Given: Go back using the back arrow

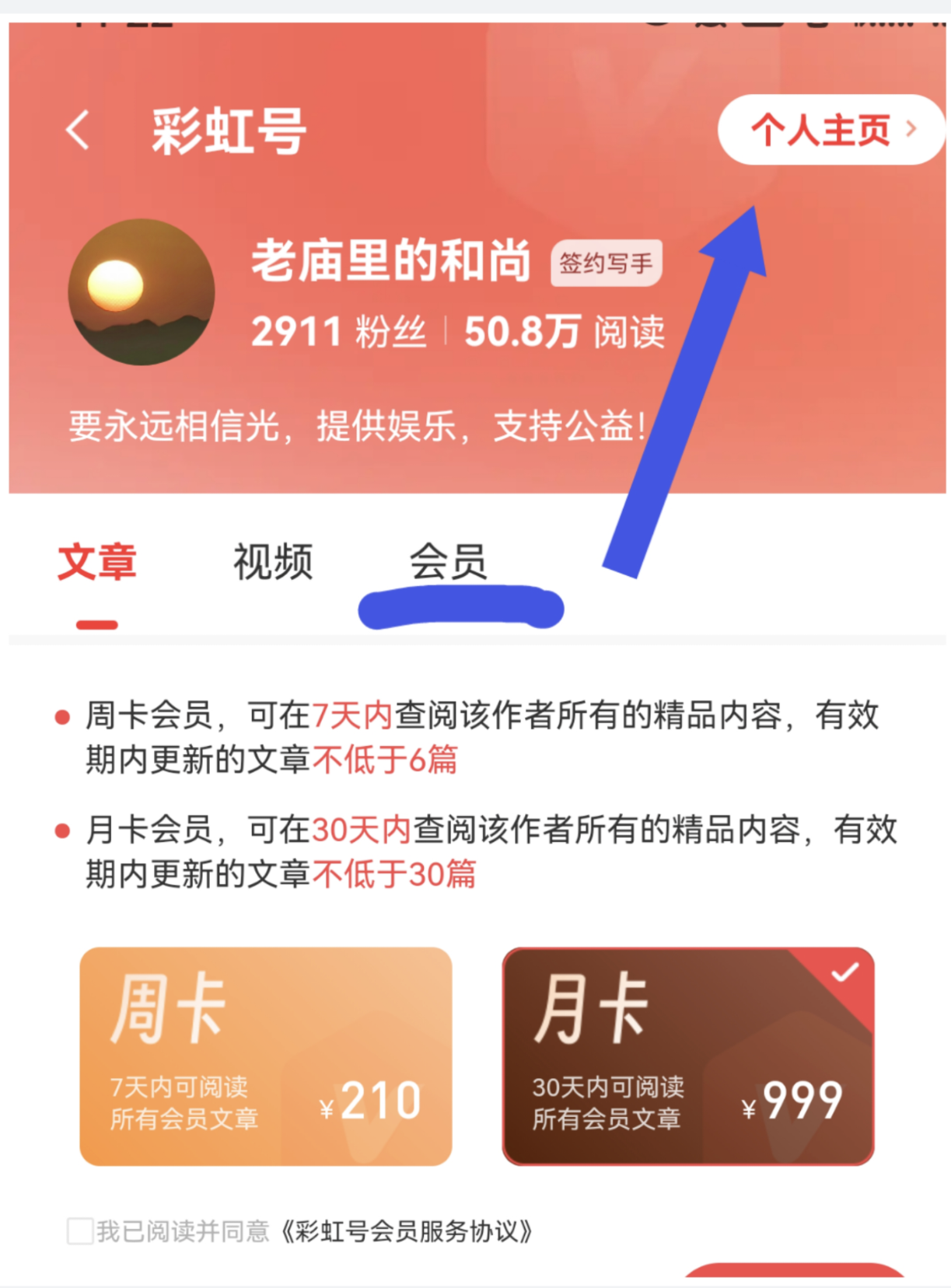Looking at the screenshot, I should (x=78, y=130).
